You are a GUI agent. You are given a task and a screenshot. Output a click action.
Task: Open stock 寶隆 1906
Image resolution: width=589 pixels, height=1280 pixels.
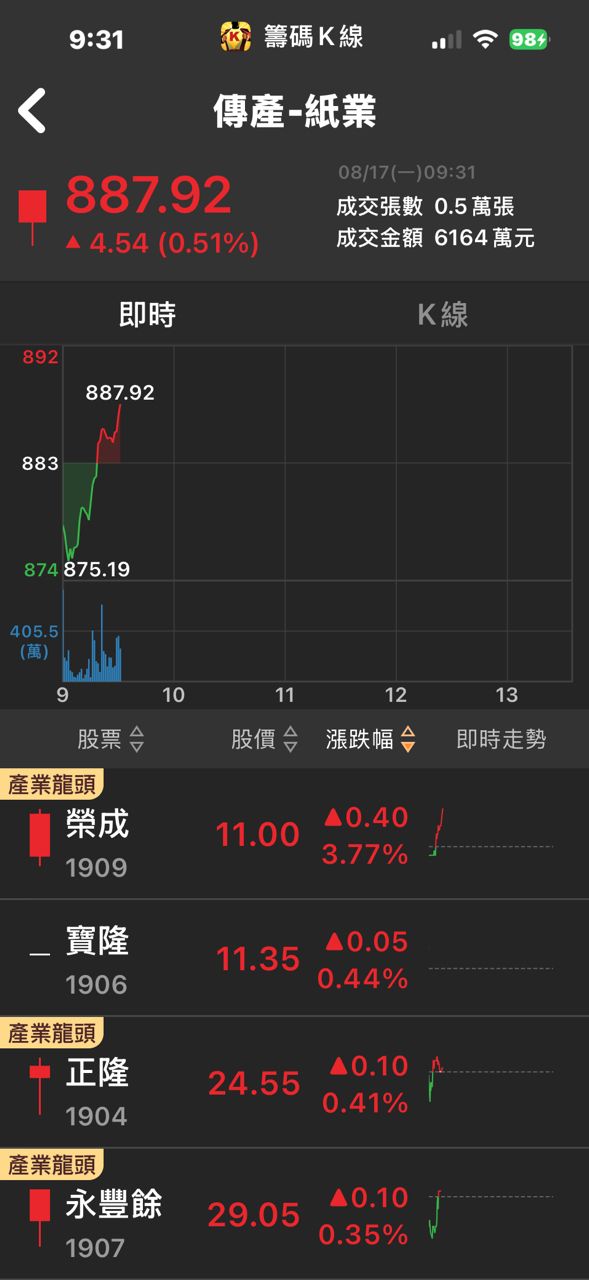click(294, 958)
